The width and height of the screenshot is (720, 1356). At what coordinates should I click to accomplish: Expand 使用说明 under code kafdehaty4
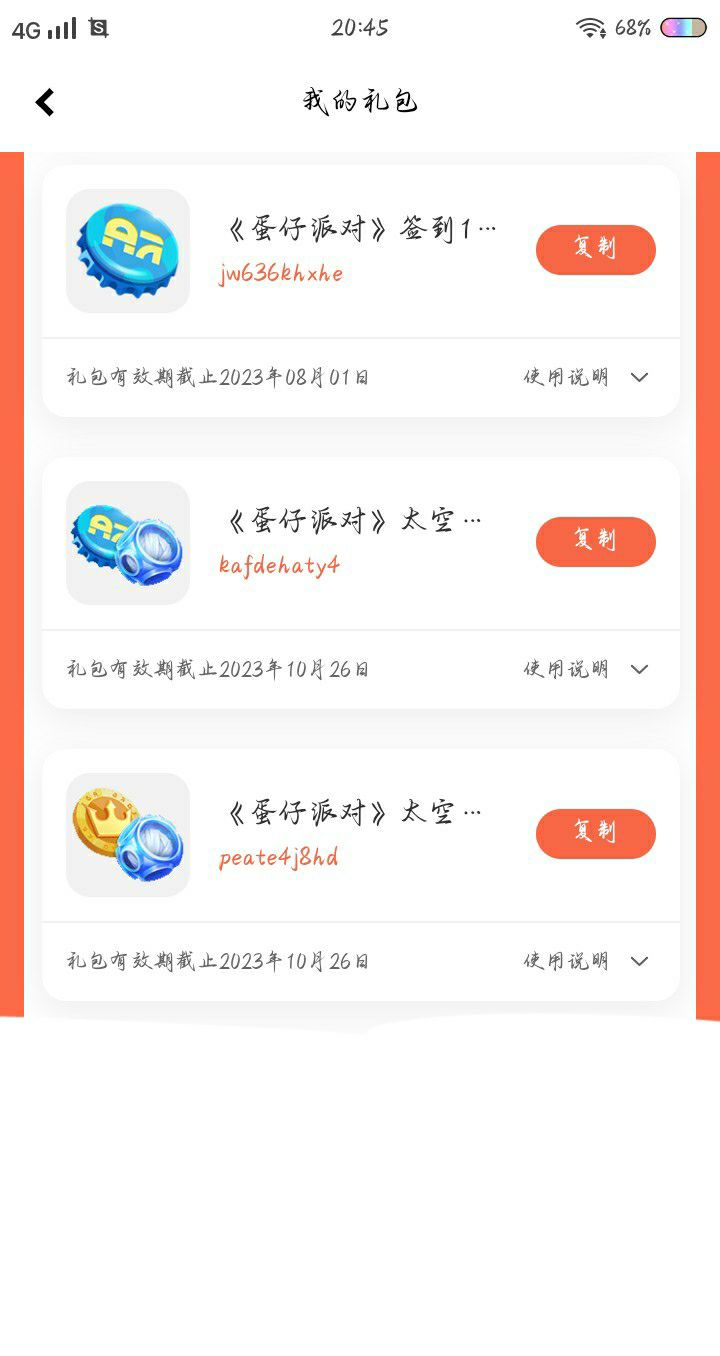586,669
